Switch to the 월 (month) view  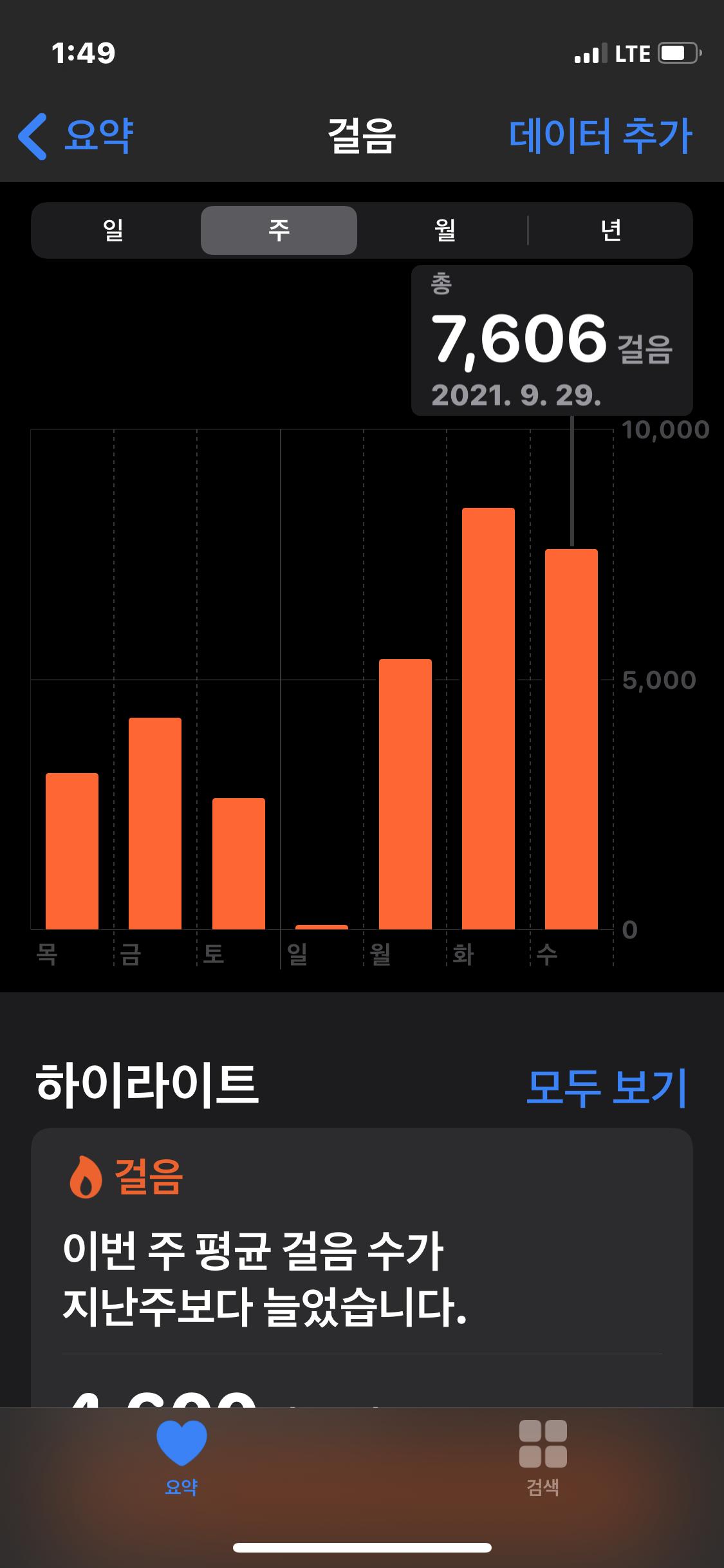[x=445, y=230]
